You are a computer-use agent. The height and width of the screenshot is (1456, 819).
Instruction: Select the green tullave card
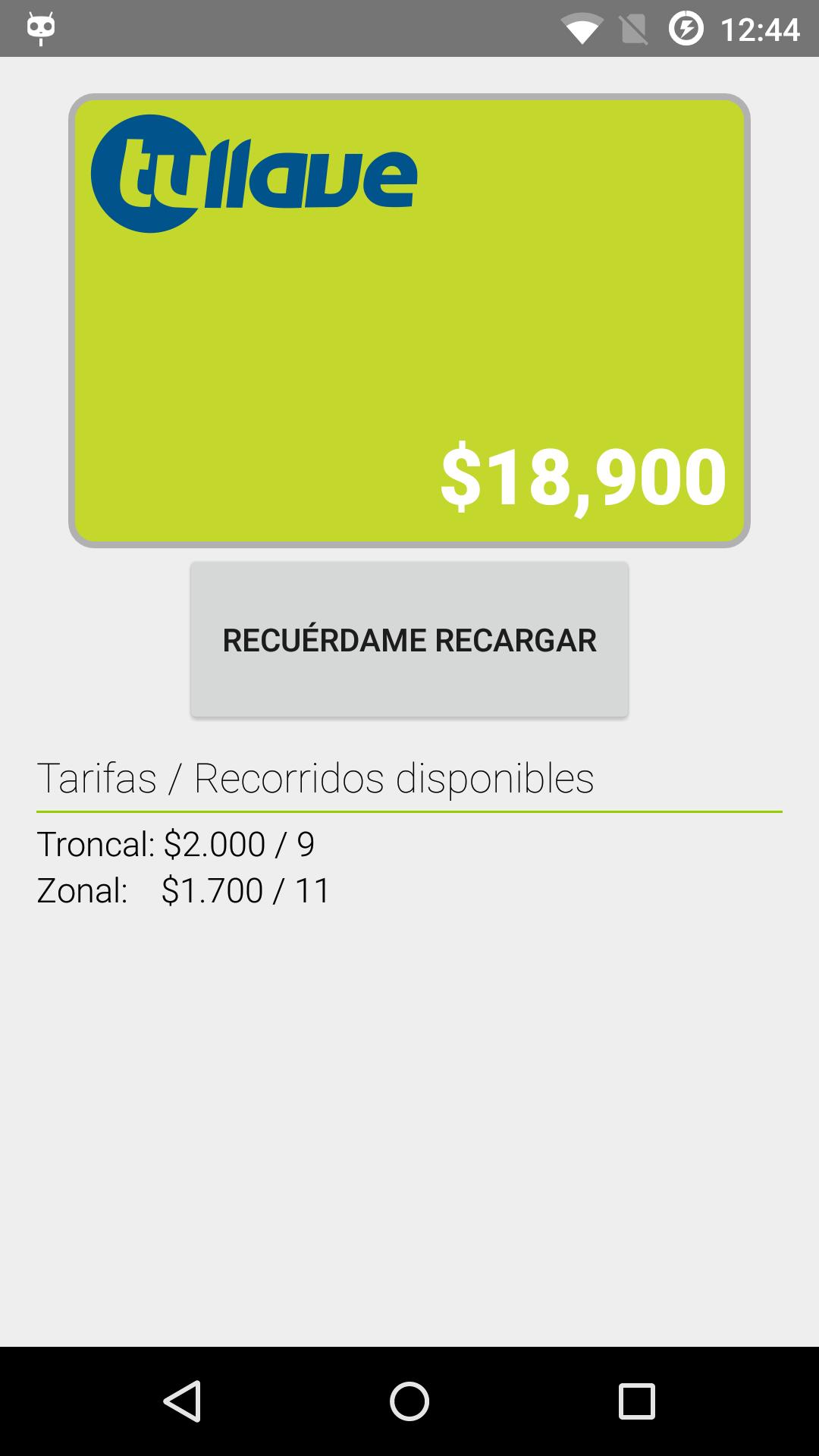tap(409, 318)
